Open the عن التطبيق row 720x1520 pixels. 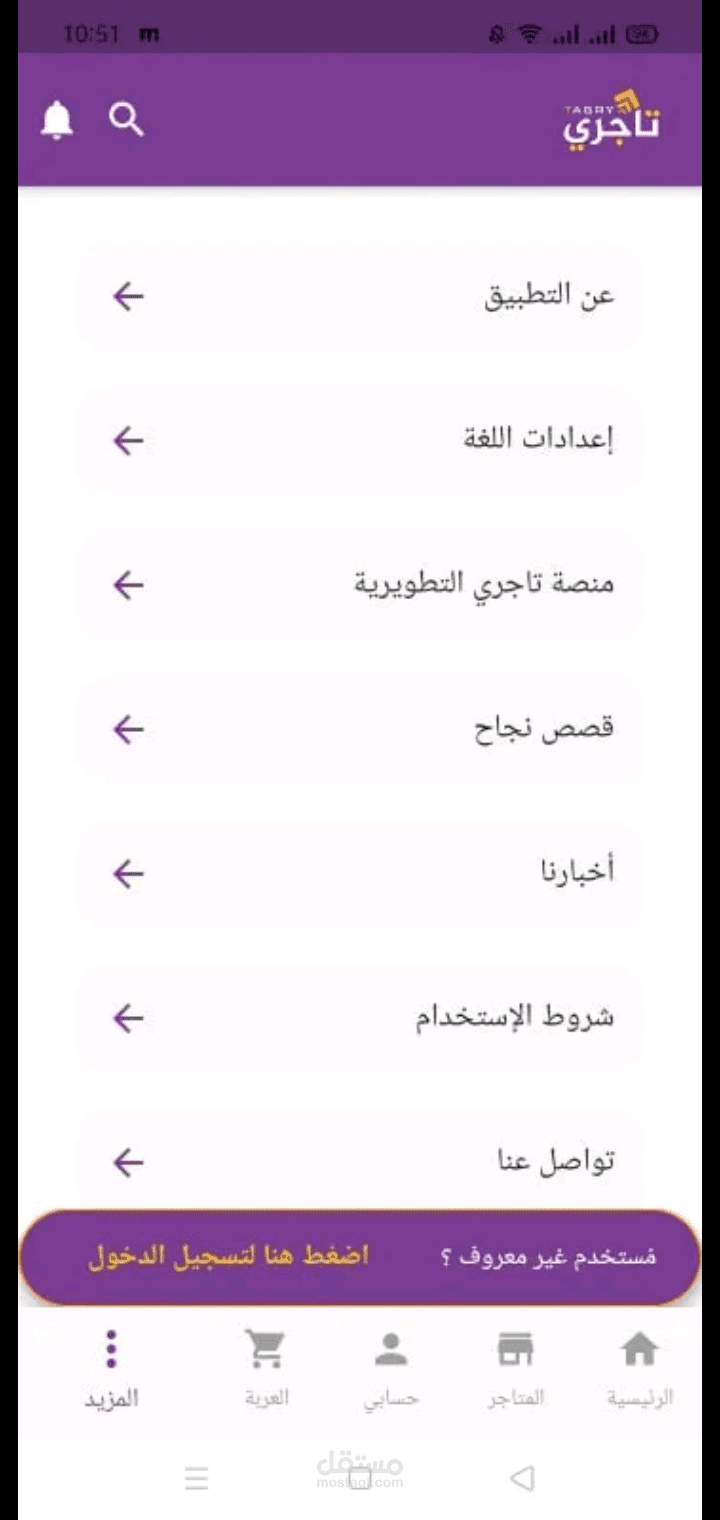point(360,296)
